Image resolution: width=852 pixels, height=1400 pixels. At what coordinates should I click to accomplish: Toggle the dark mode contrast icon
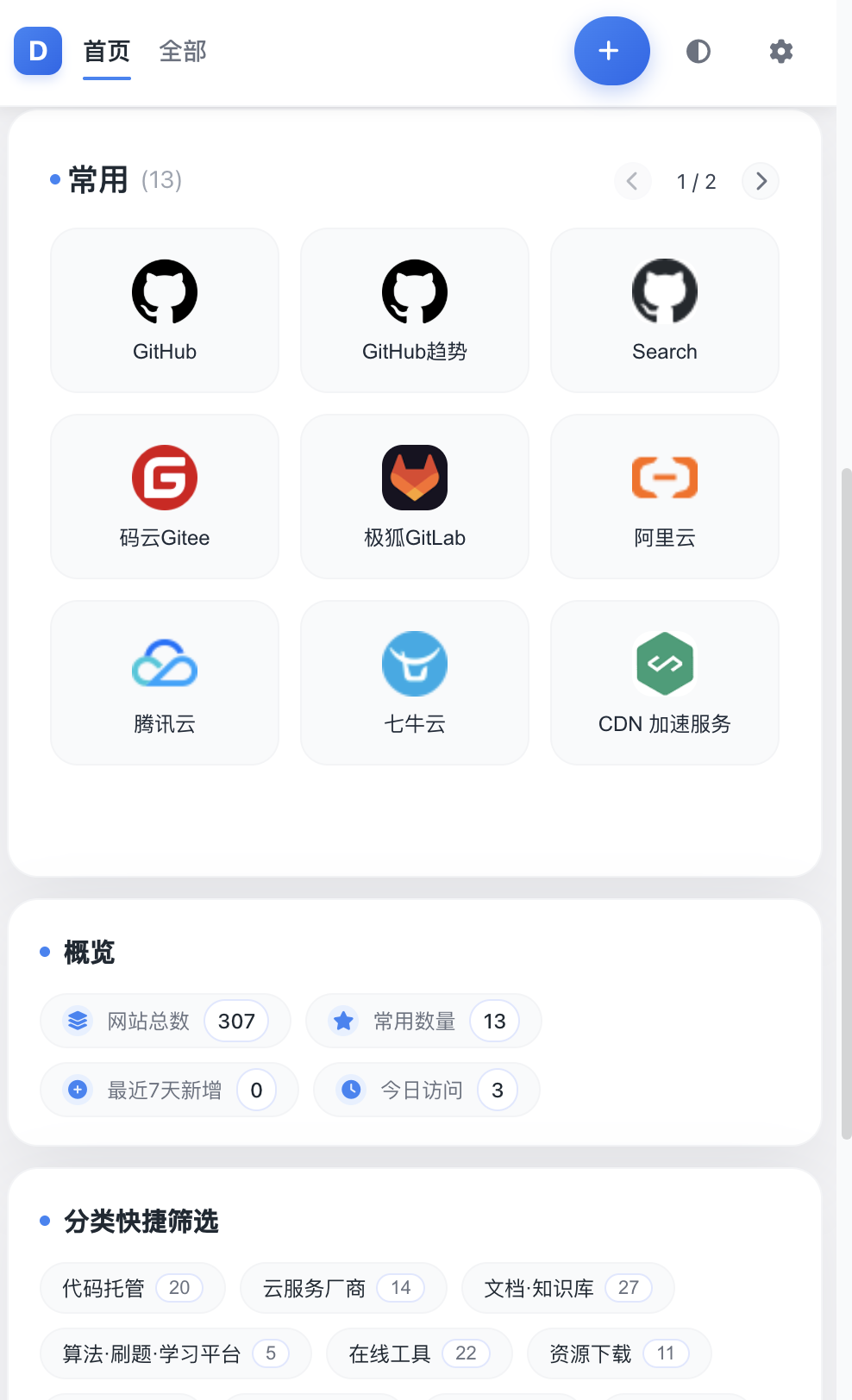[698, 52]
